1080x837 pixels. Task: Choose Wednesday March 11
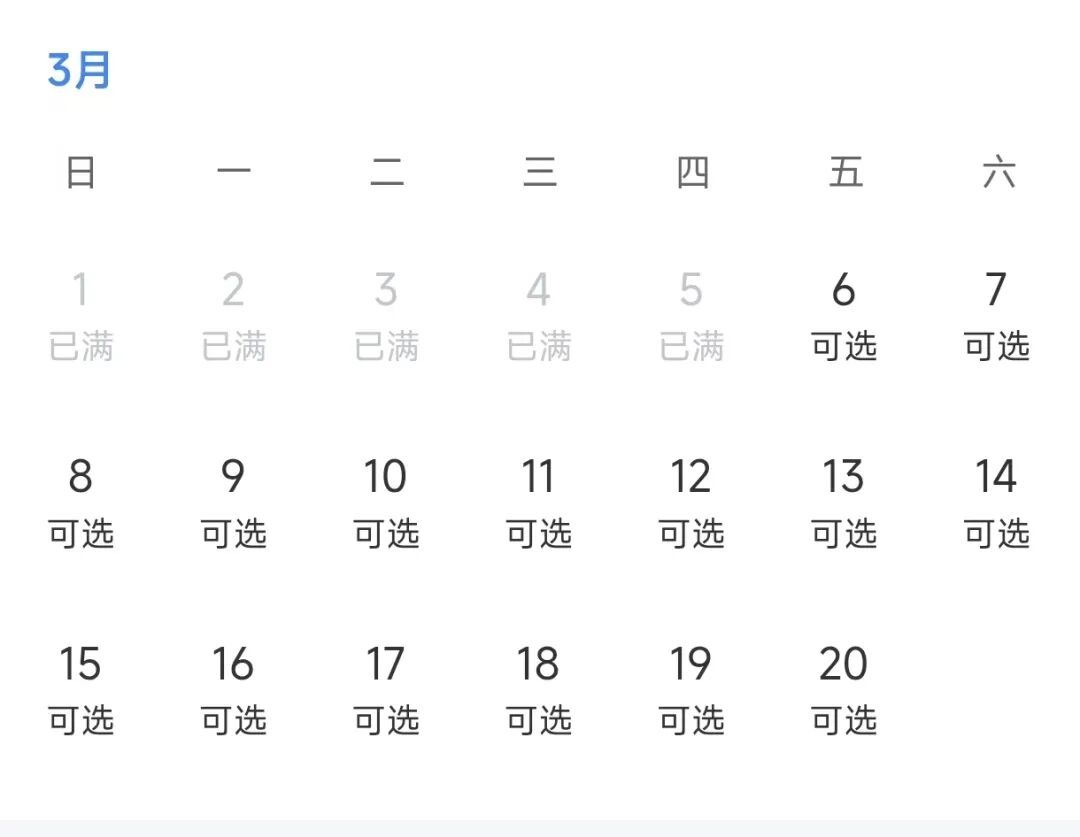(539, 502)
